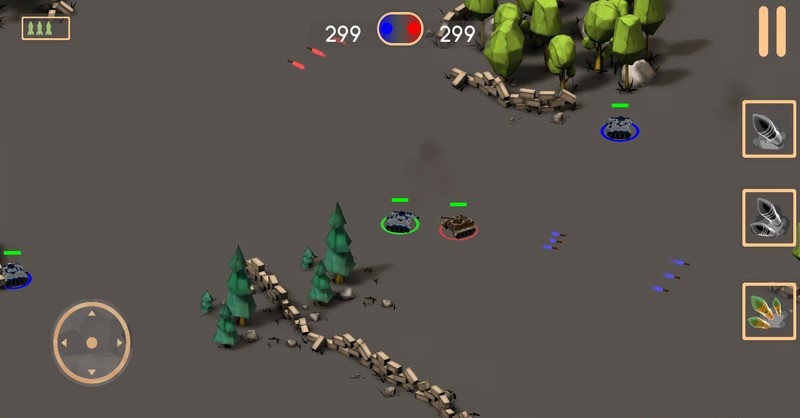
Task: Activate the explosive burst ability
Action: pos(768,311)
